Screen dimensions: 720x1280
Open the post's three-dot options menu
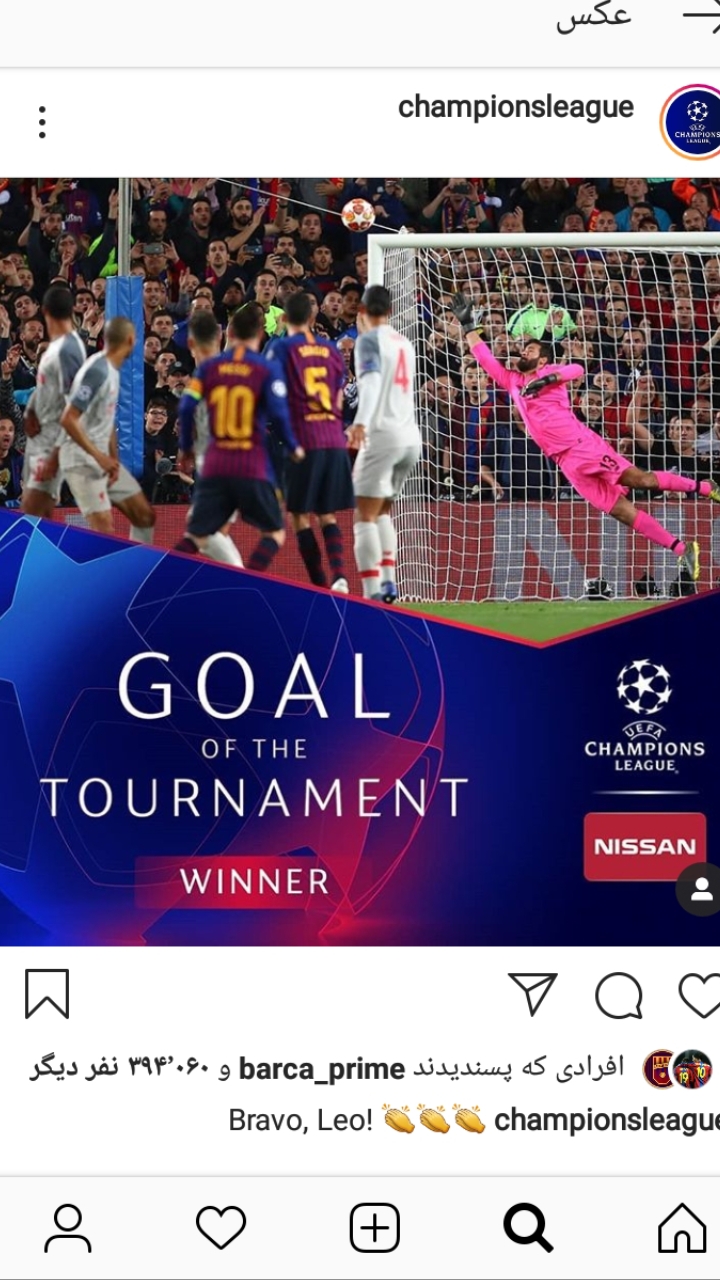click(x=42, y=122)
